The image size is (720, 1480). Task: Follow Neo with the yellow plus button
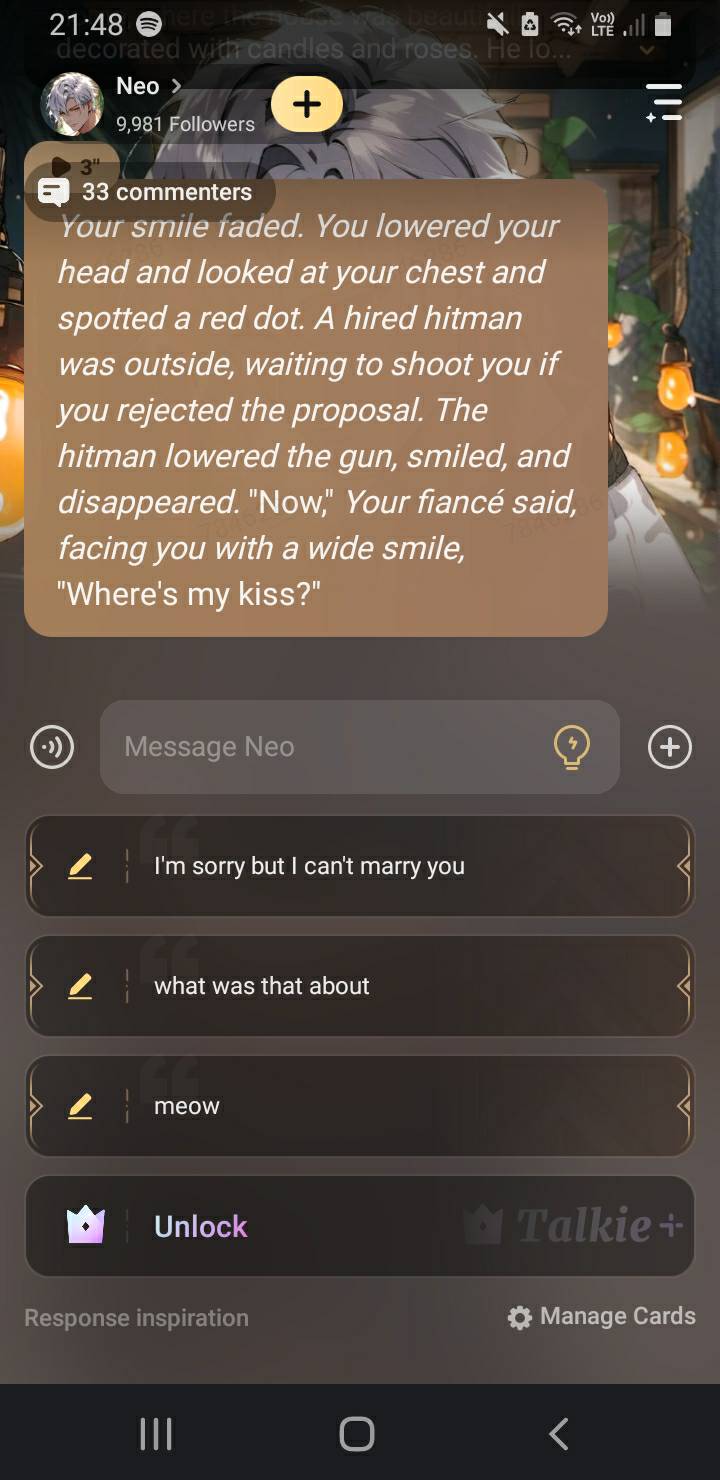pyautogui.click(x=307, y=105)
